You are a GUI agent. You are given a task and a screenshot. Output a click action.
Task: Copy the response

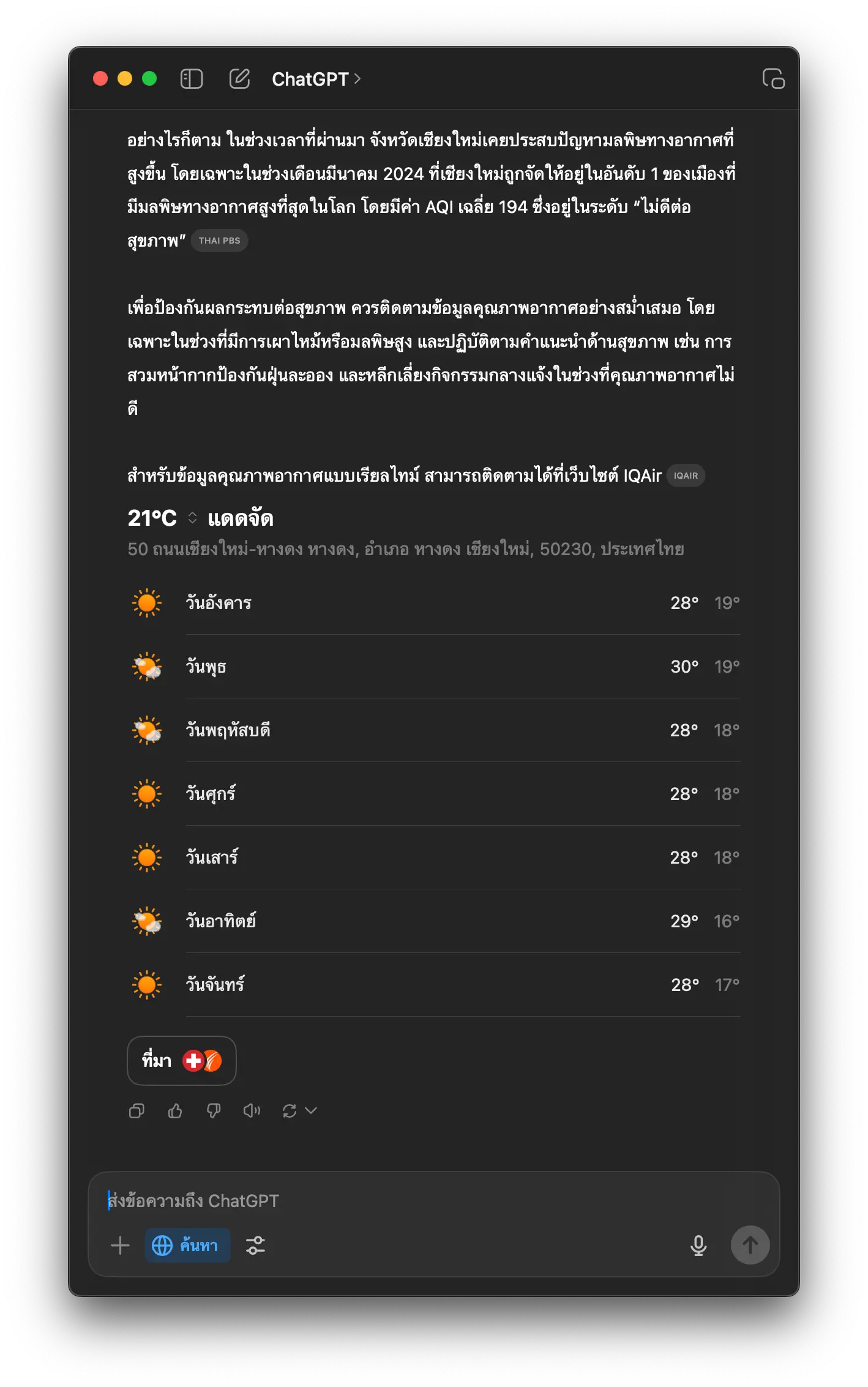(x=137, y=1110)
